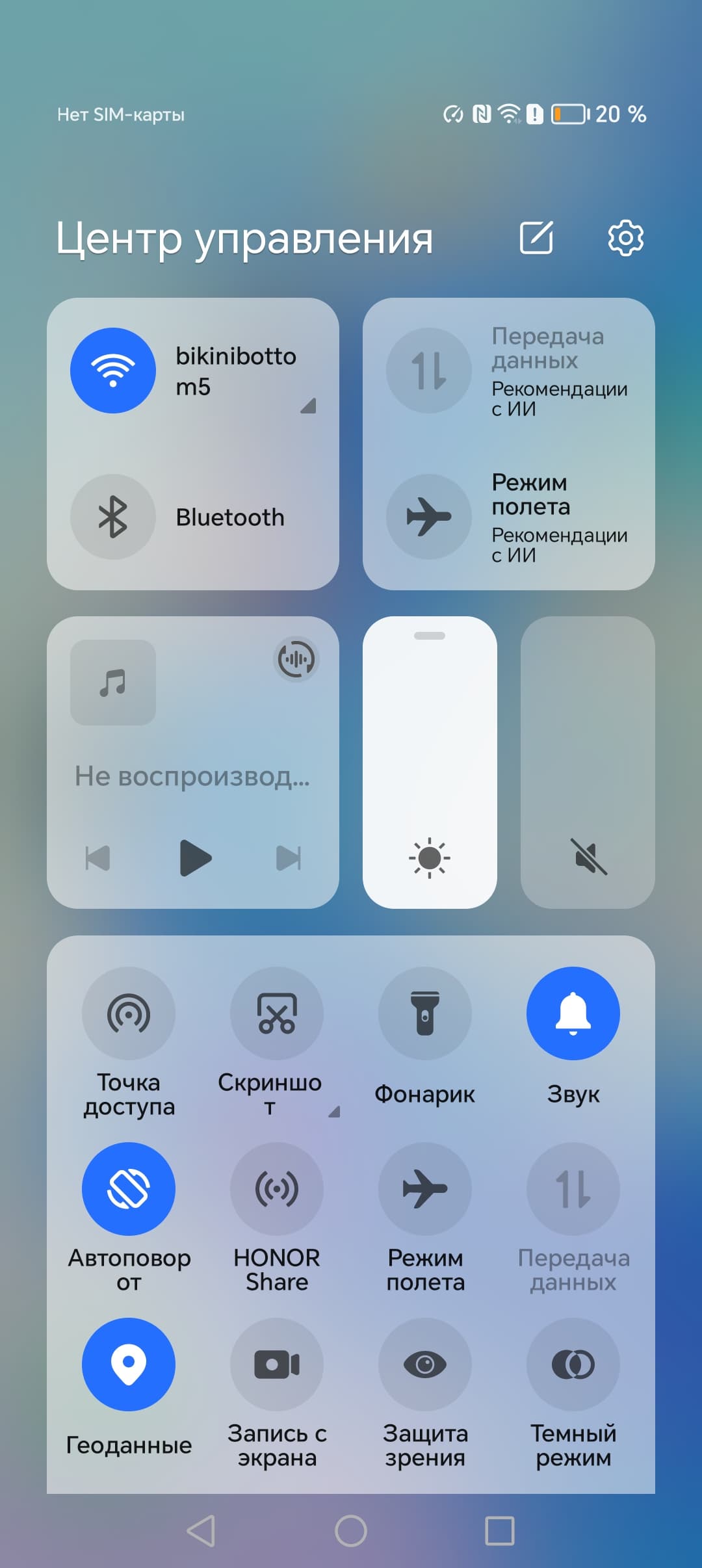Skip to next track
This screenshot has height=1568, width=702.
coord(289,858)
